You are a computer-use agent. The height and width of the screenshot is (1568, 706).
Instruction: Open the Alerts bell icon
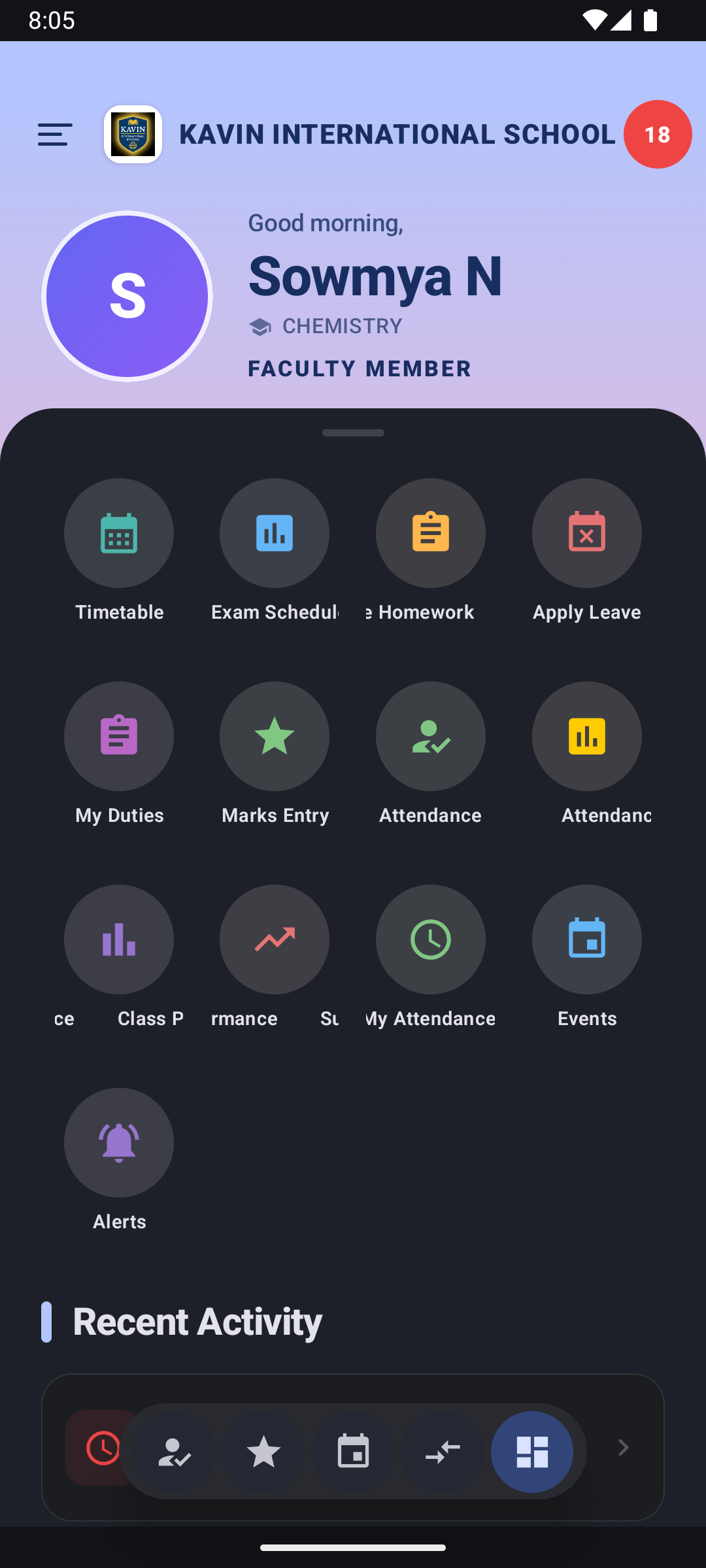click(x=118, y=1143)
